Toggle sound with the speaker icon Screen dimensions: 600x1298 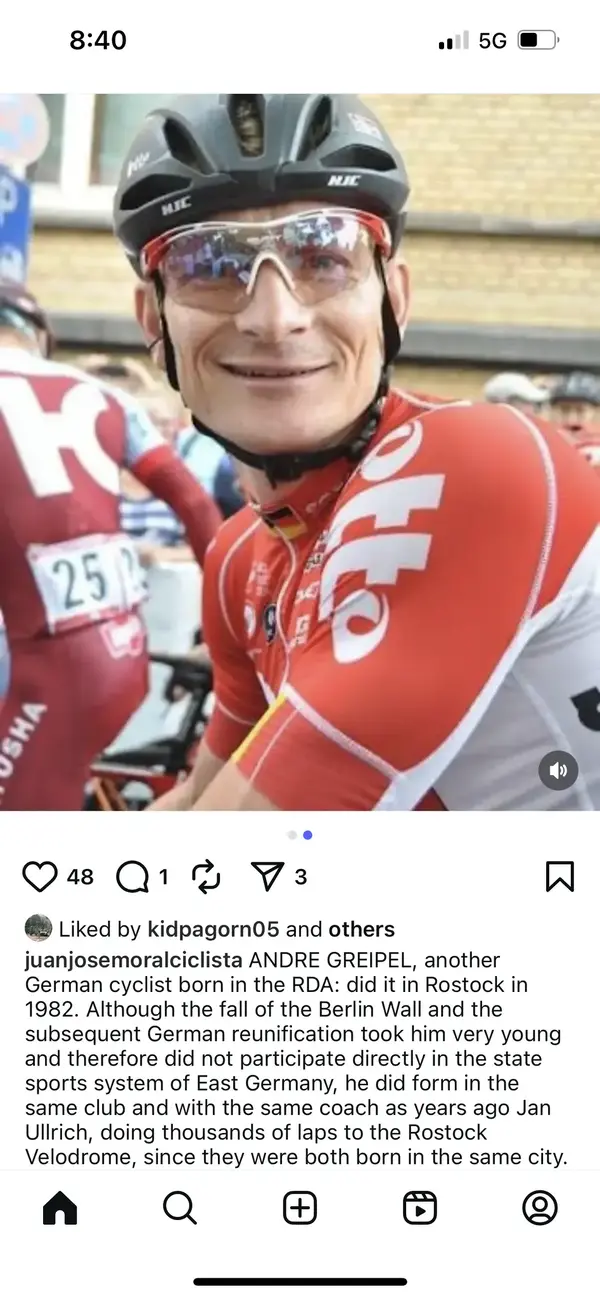[x=559, y=770]
